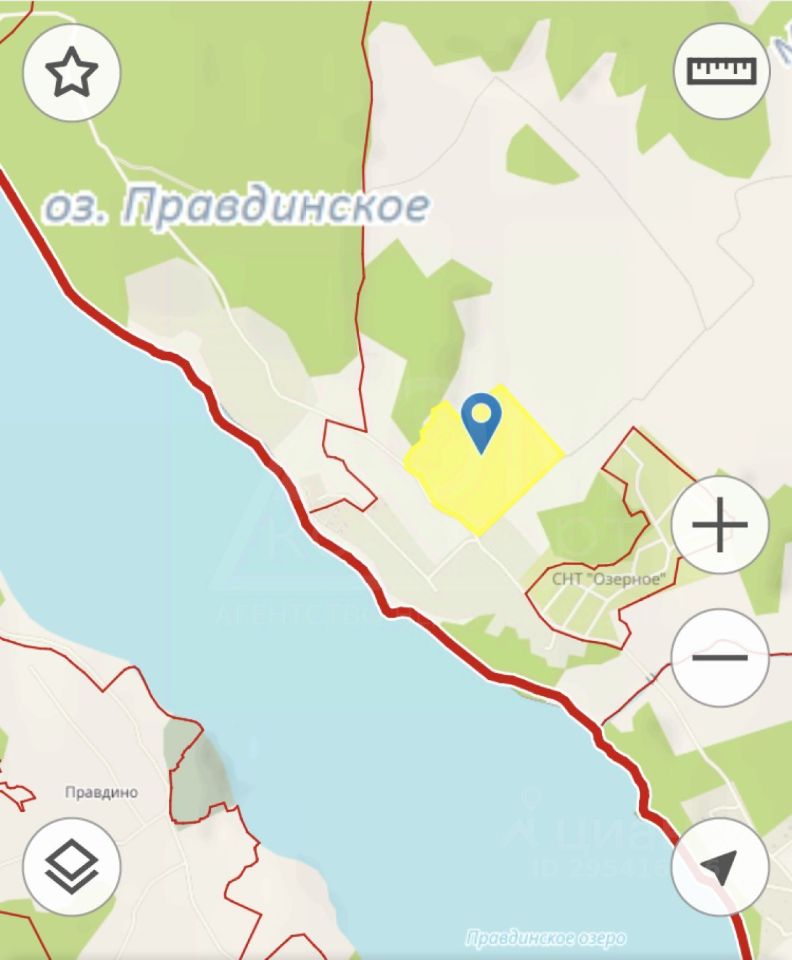
Task: Open the map layers selector
Action: pos(71,866)
